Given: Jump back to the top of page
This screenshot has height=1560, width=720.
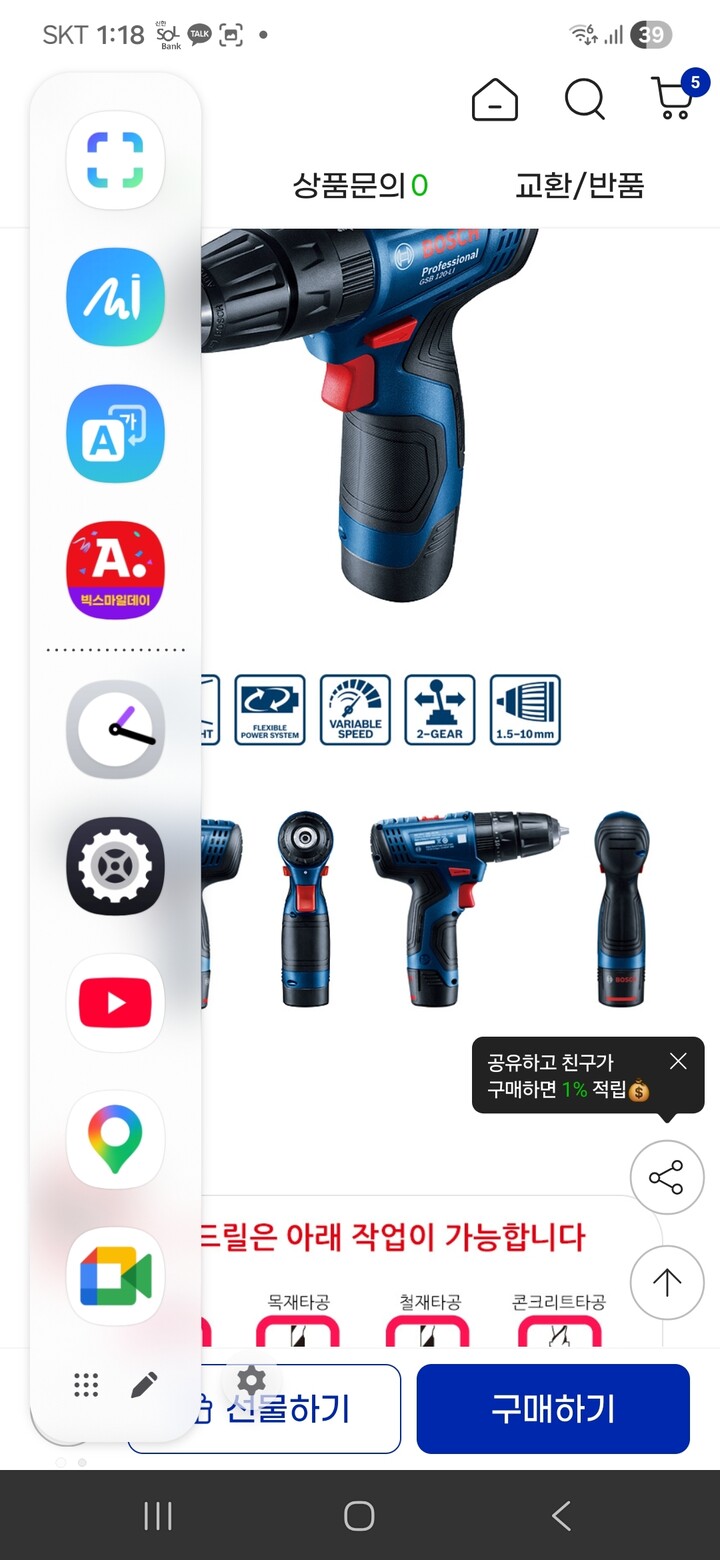Looking at the screenshot, I should 667,1282.
